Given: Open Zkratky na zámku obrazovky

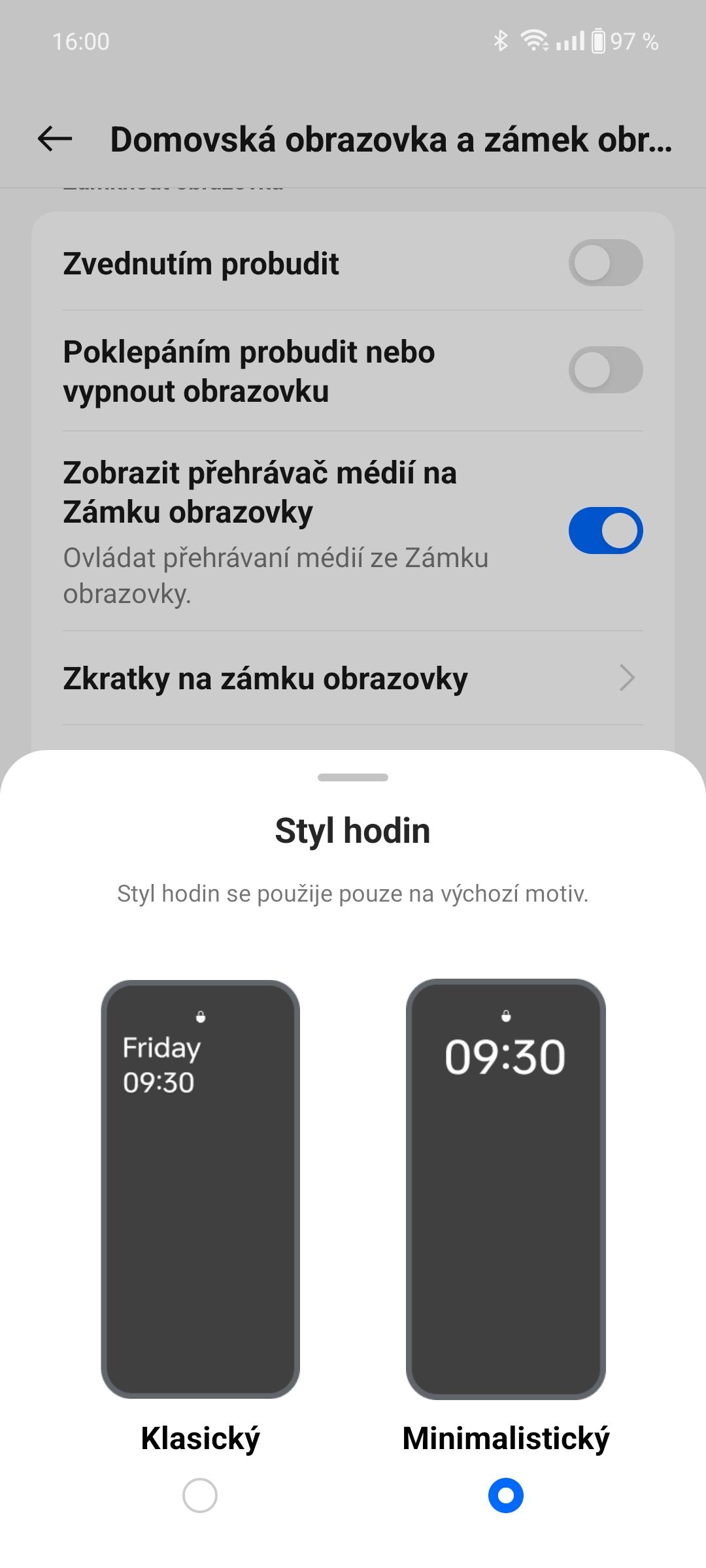Looking at the screenshot, I should pos(353,678).
